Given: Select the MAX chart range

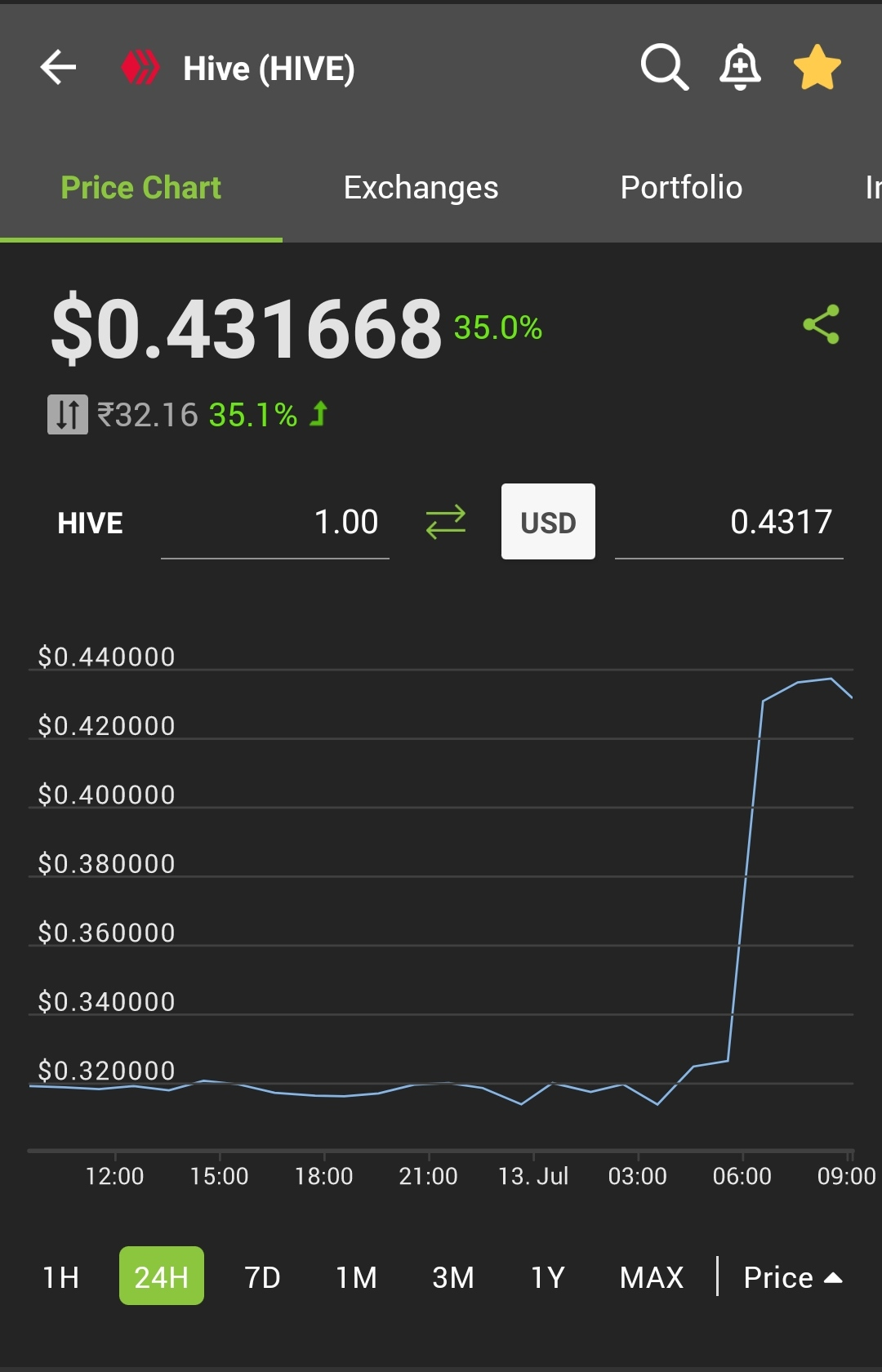Looking at the screenshot, I should pyautogui.click(x=652, y=1277).
